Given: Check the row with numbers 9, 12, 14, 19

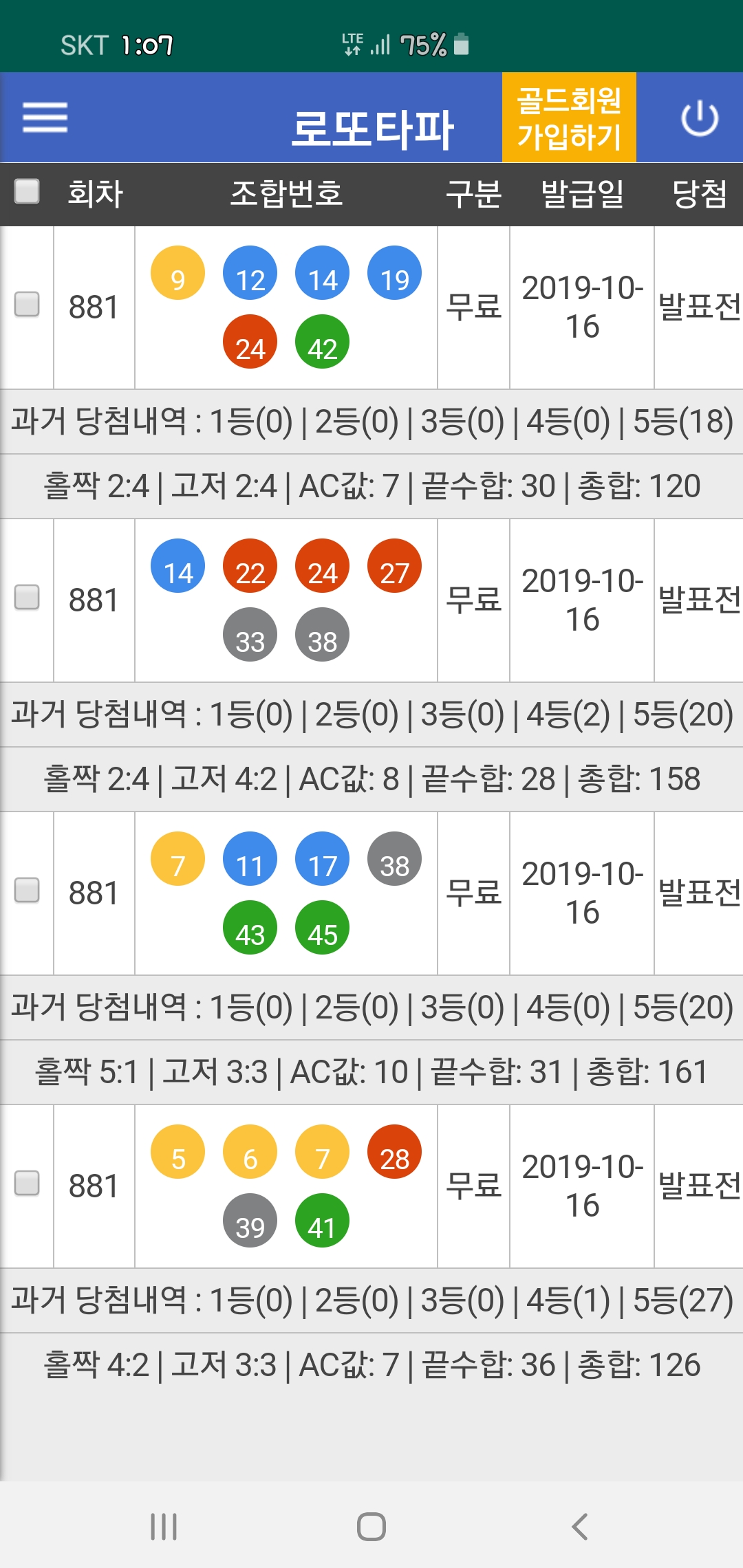Looking at the screenshot, I should [27, 304].
